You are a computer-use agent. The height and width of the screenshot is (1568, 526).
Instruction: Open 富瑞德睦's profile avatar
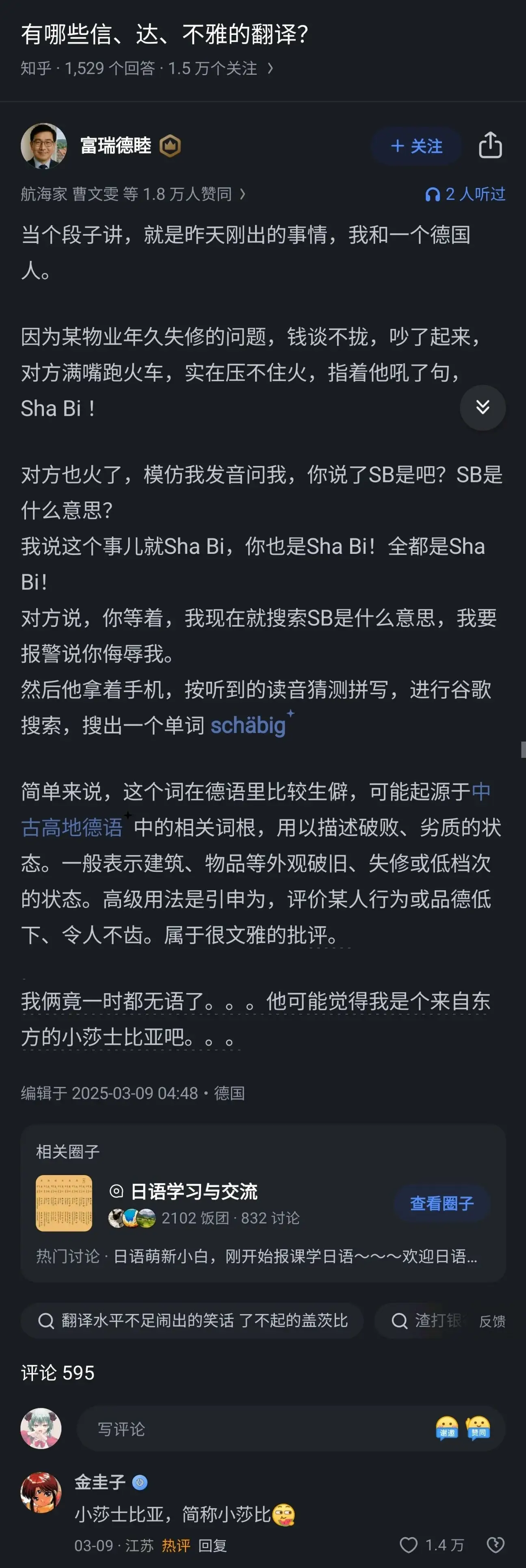pyautogui.click(x=44, y=146)
